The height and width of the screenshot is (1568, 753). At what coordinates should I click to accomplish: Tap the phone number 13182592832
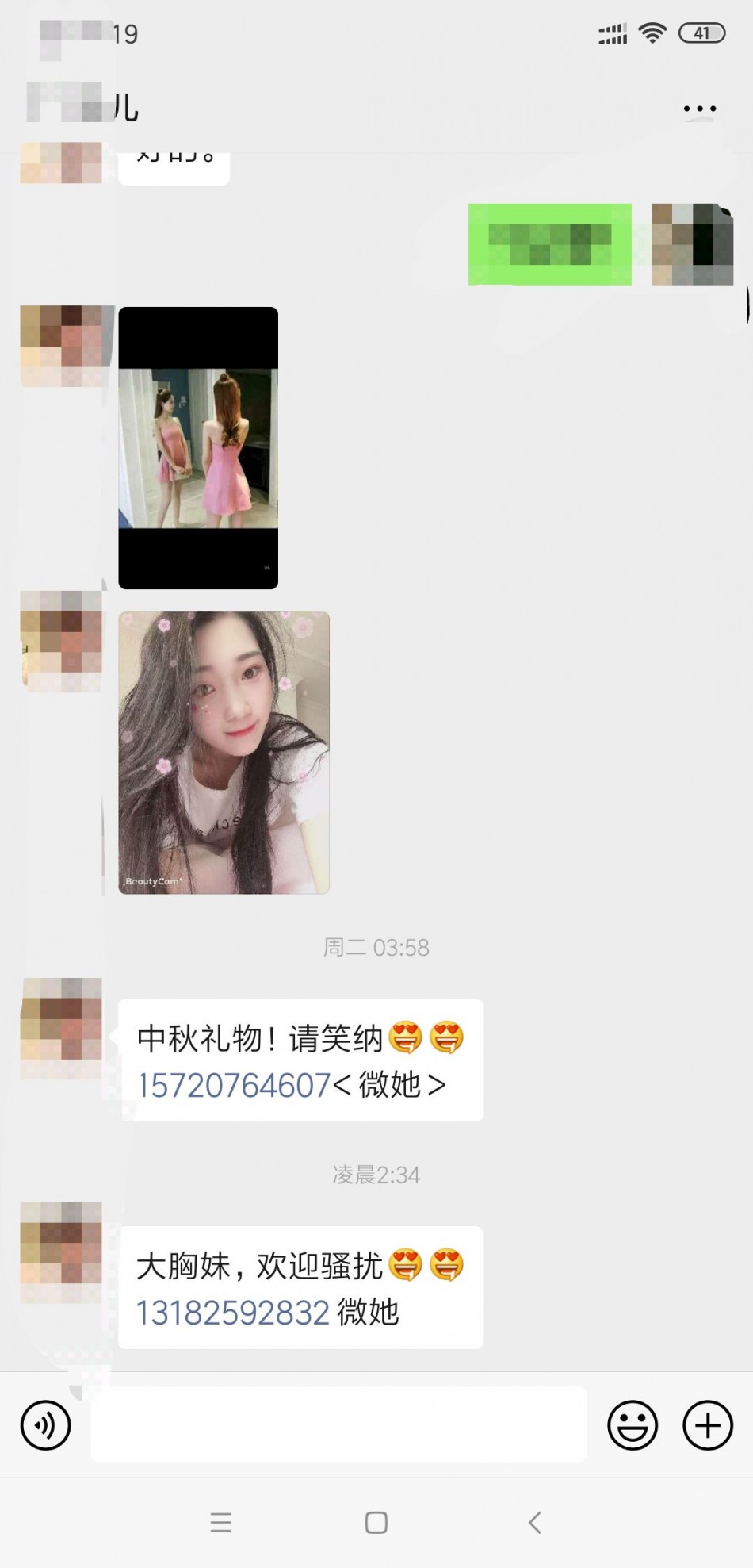coord(233,1313)
